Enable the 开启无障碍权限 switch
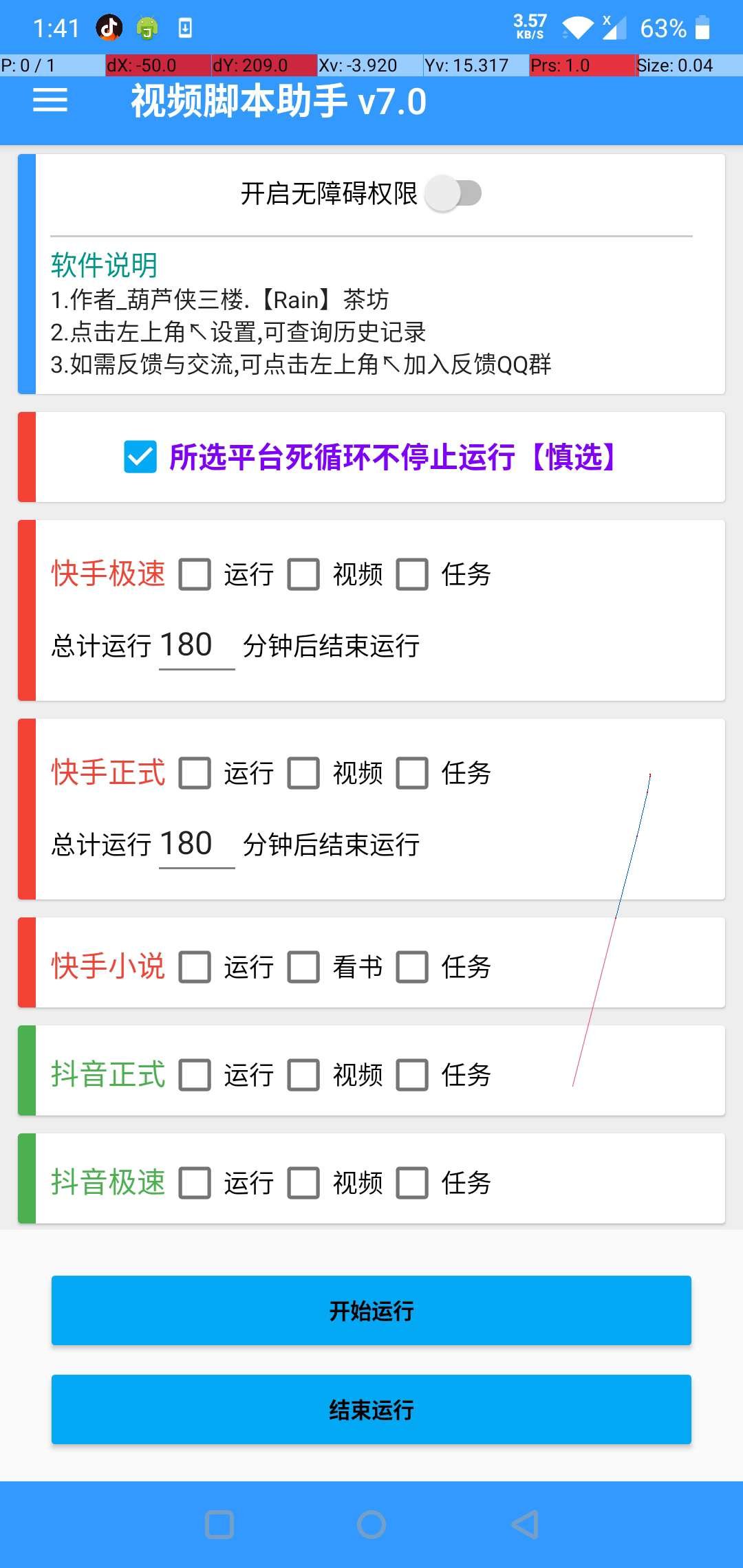743x1568 pixels. pos(453,193)
